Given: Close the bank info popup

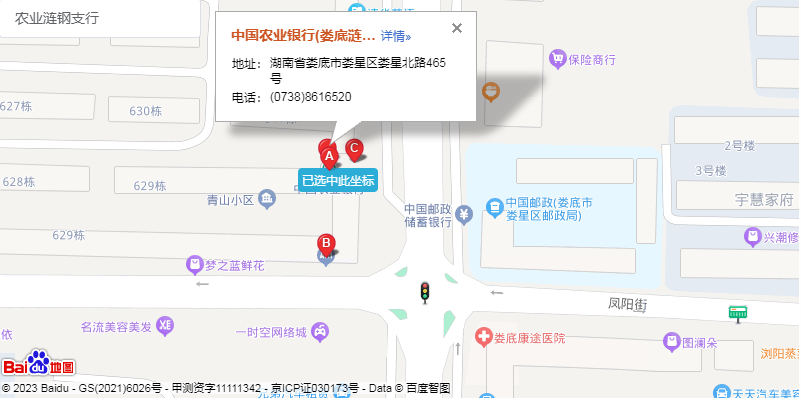Looking at the screenshot, I should 457,28.
